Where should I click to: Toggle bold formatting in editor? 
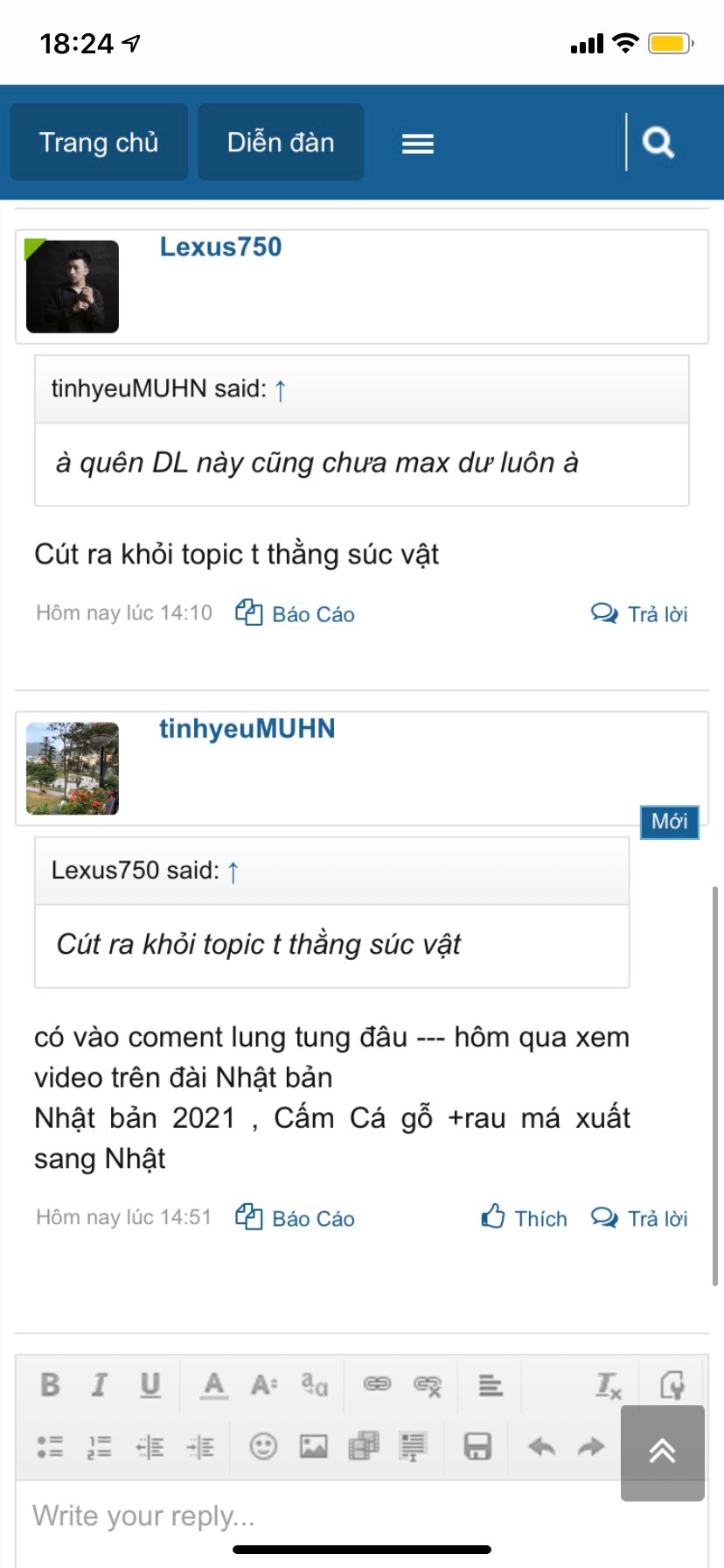click(51, 1384)
